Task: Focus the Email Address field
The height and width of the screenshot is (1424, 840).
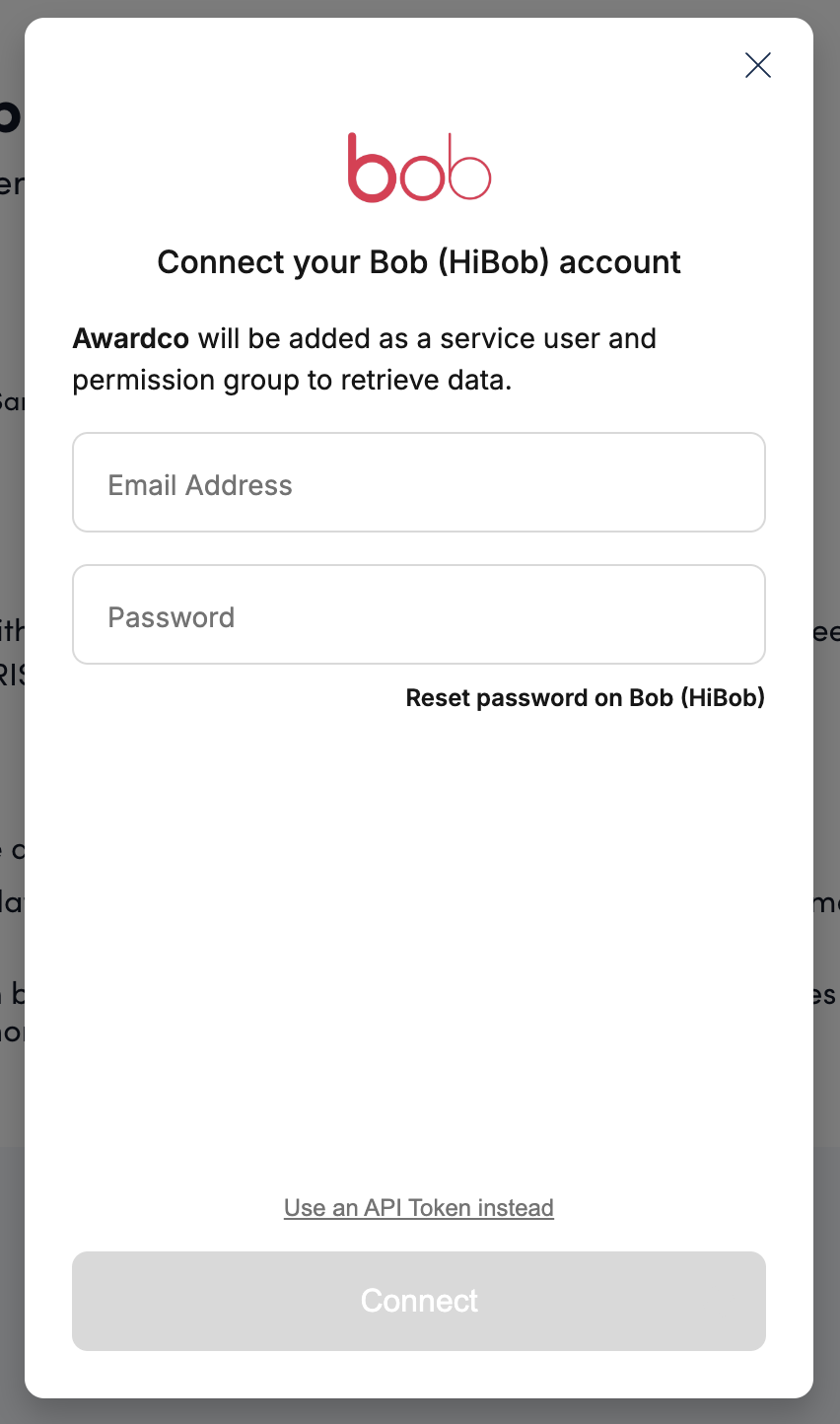Action: pyautogui.click(x=419, y=483)
